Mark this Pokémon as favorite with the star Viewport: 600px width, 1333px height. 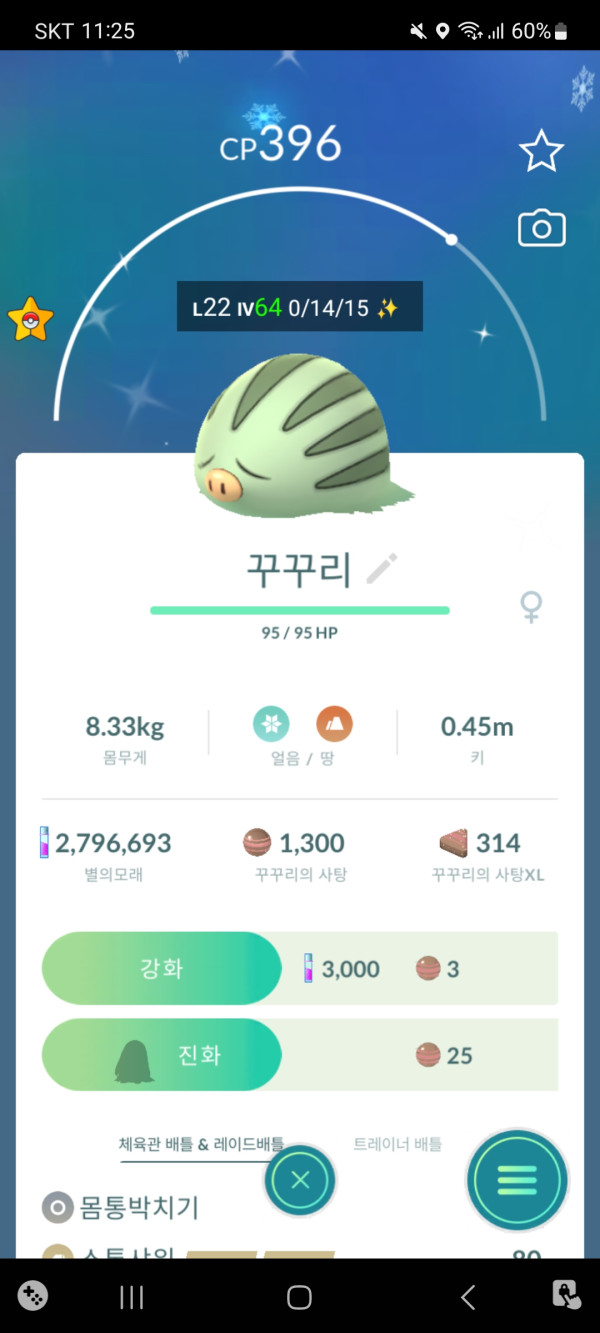(541, 152)
